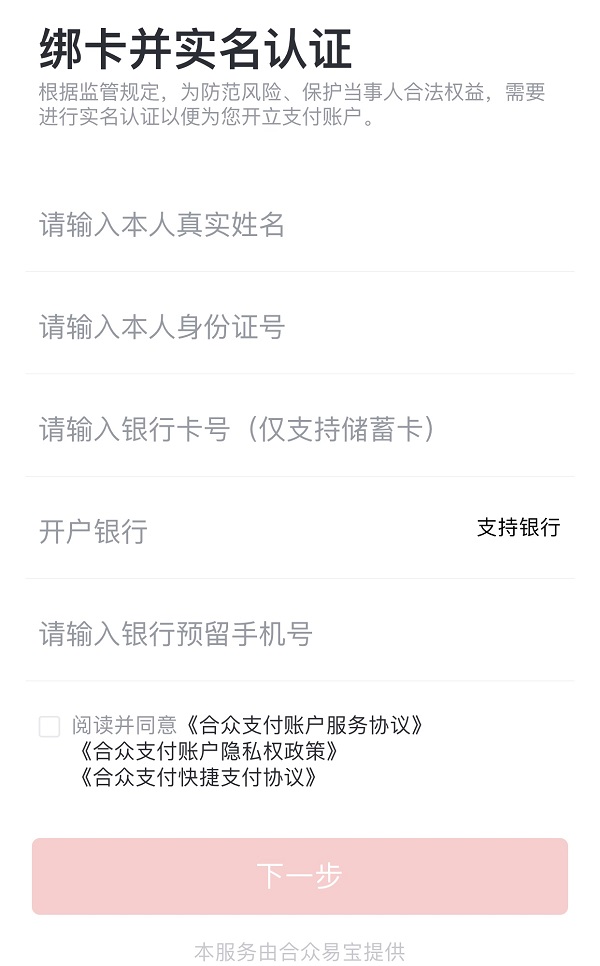Screen dimensions: 600x966
Task: Check the agree to agreements checkbox
Action: [49, 727]
